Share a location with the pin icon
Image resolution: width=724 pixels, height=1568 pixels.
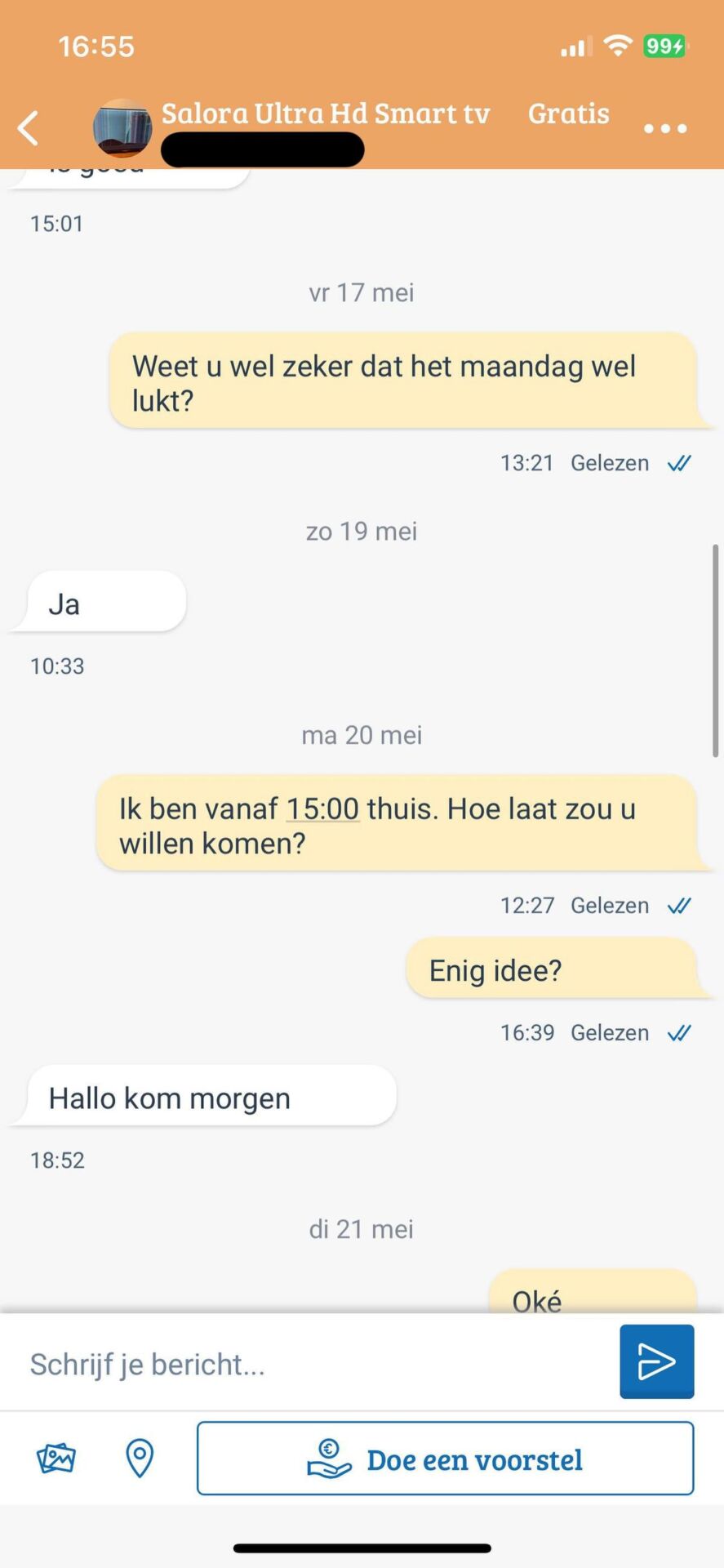point(140,1458)
